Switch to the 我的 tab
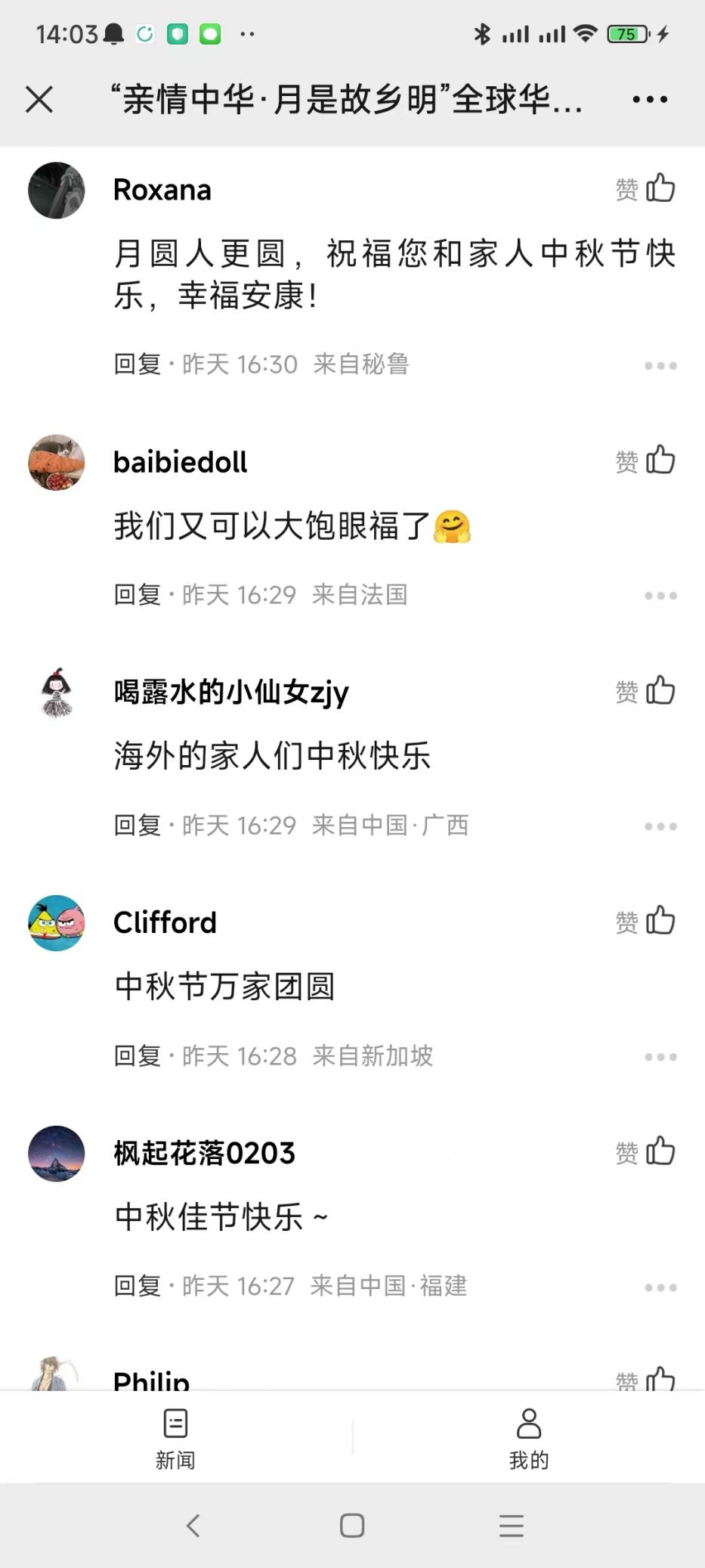The image size is (705, 1568). [x=528, y=1438]
